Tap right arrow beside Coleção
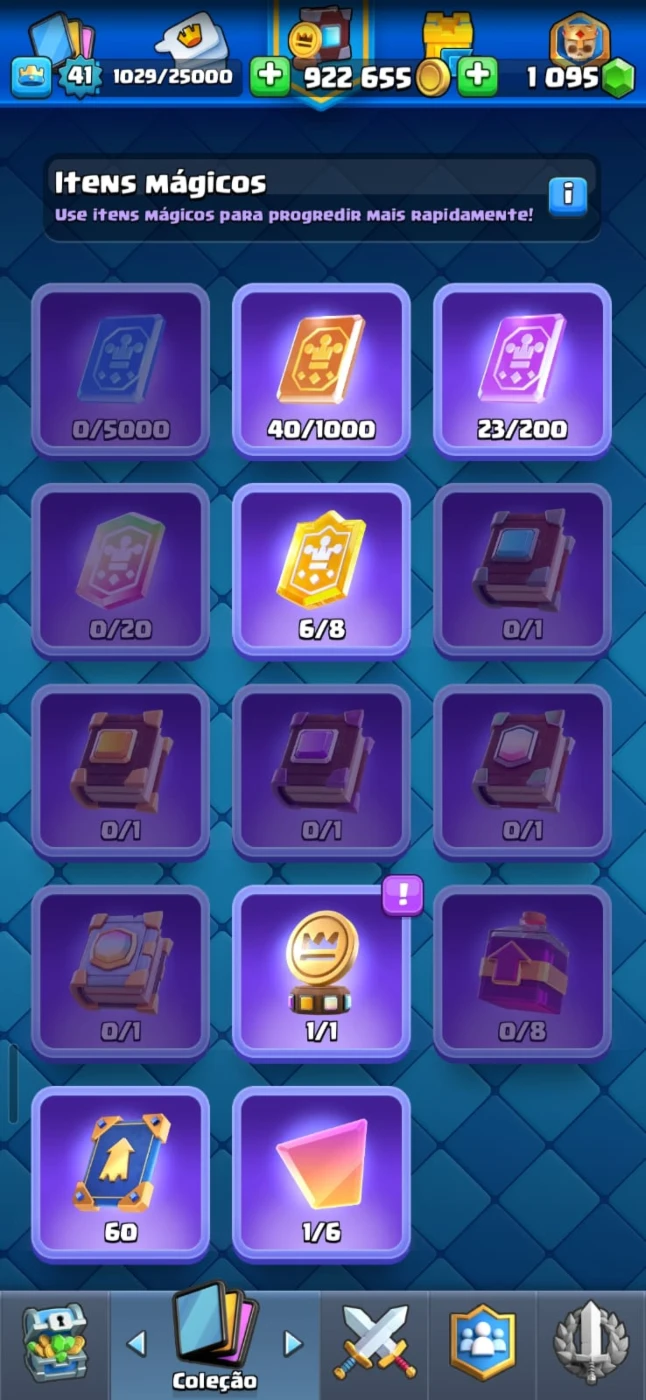Screen dimensions: 646x1400 click(x=293, y=1342)
